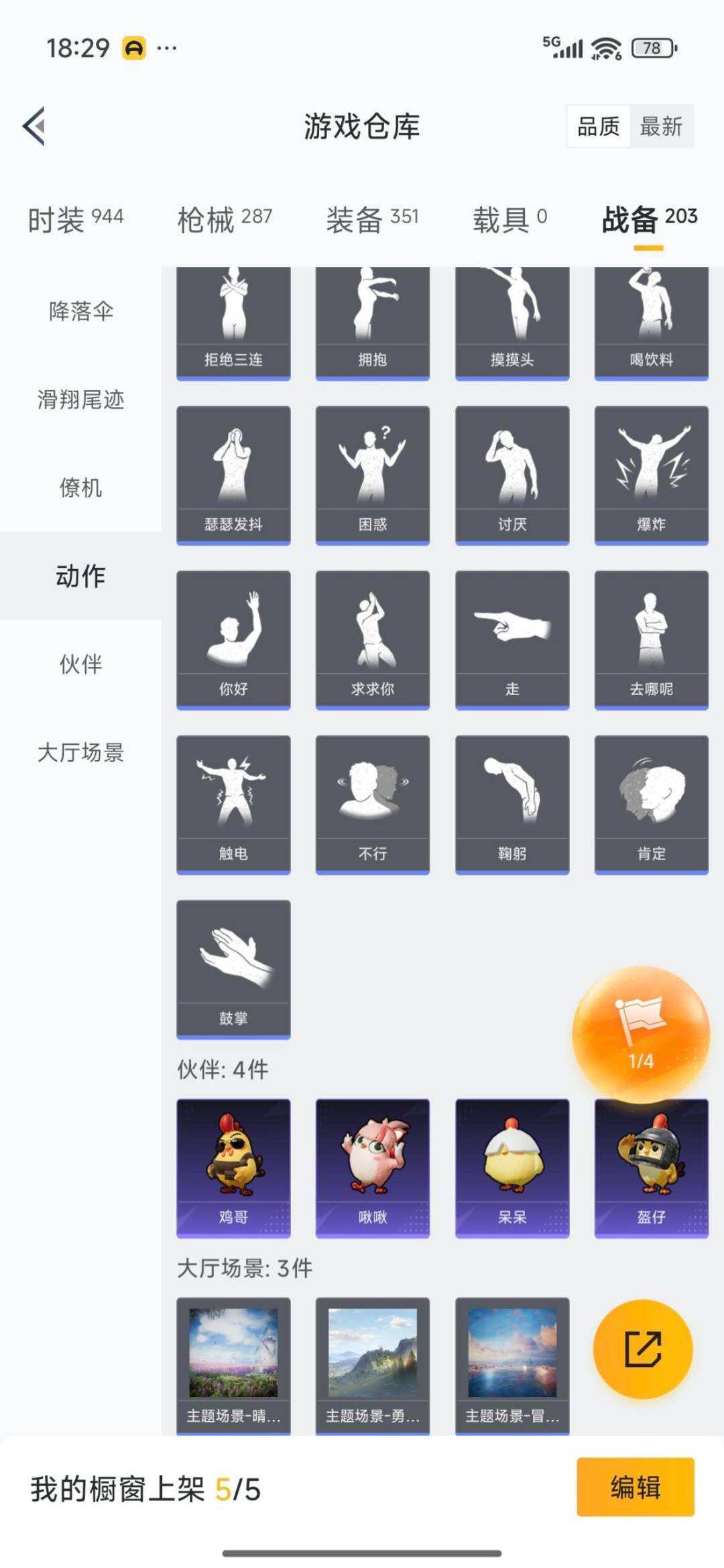Select the 拥抱 emote icon

click(373, 315)
